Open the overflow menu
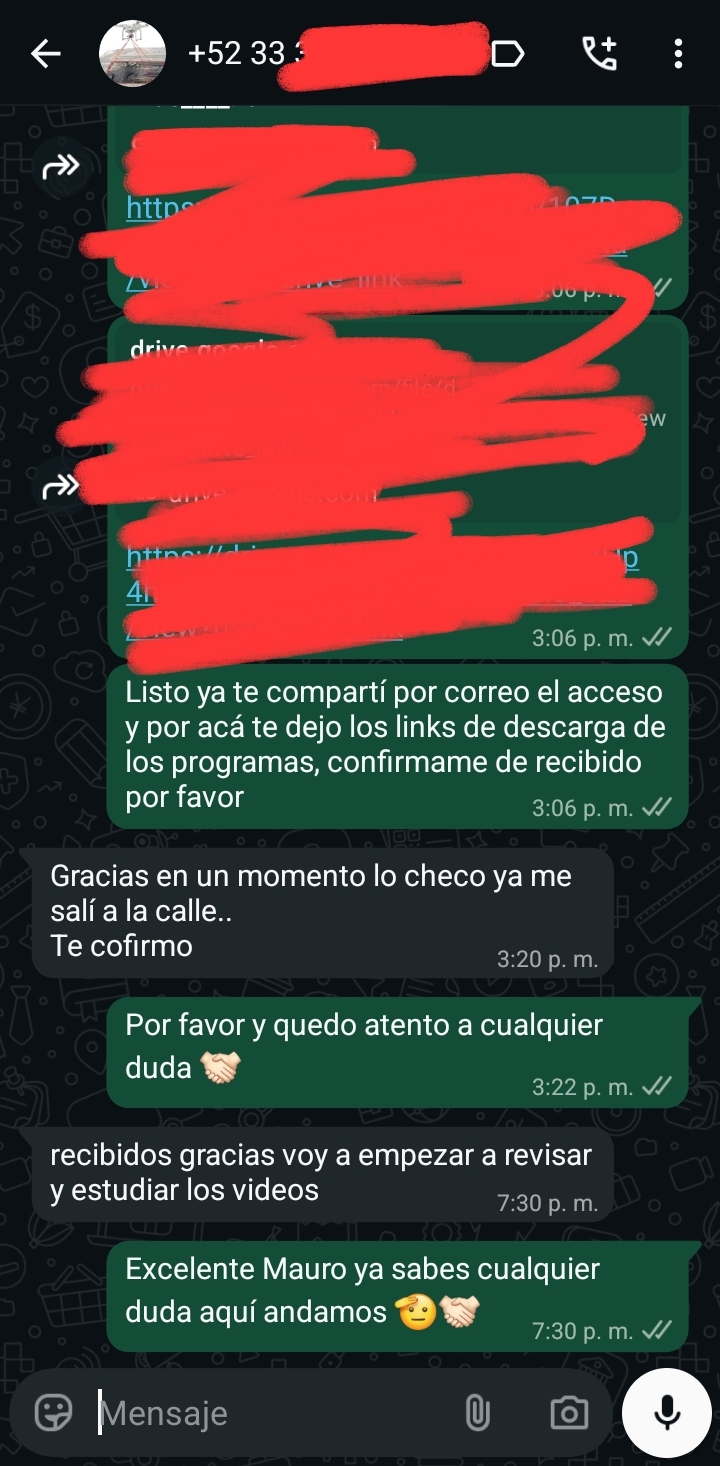Image resolution: width=720 pixels, height=1466 pixels. point(678,54)
